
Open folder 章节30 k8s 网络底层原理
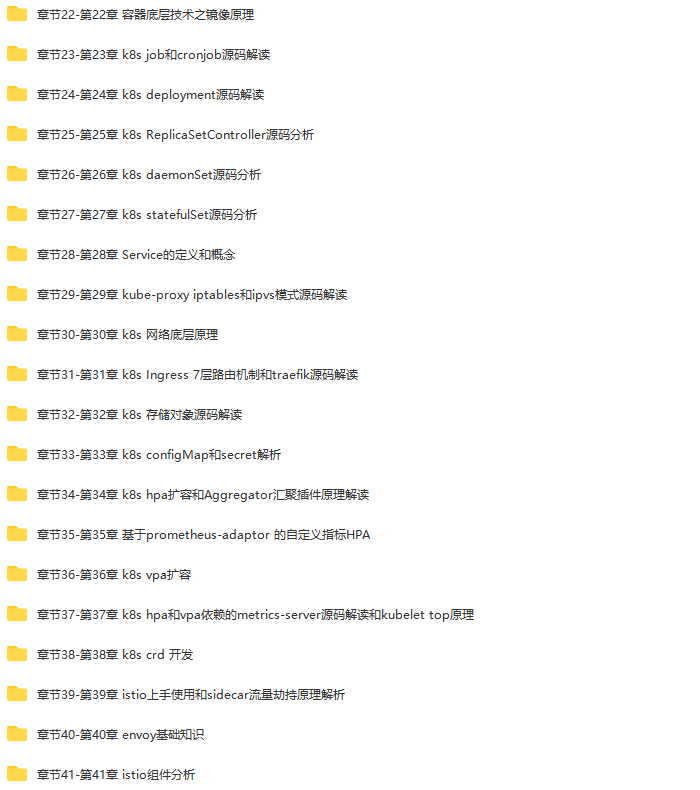[x=127, y=334]
